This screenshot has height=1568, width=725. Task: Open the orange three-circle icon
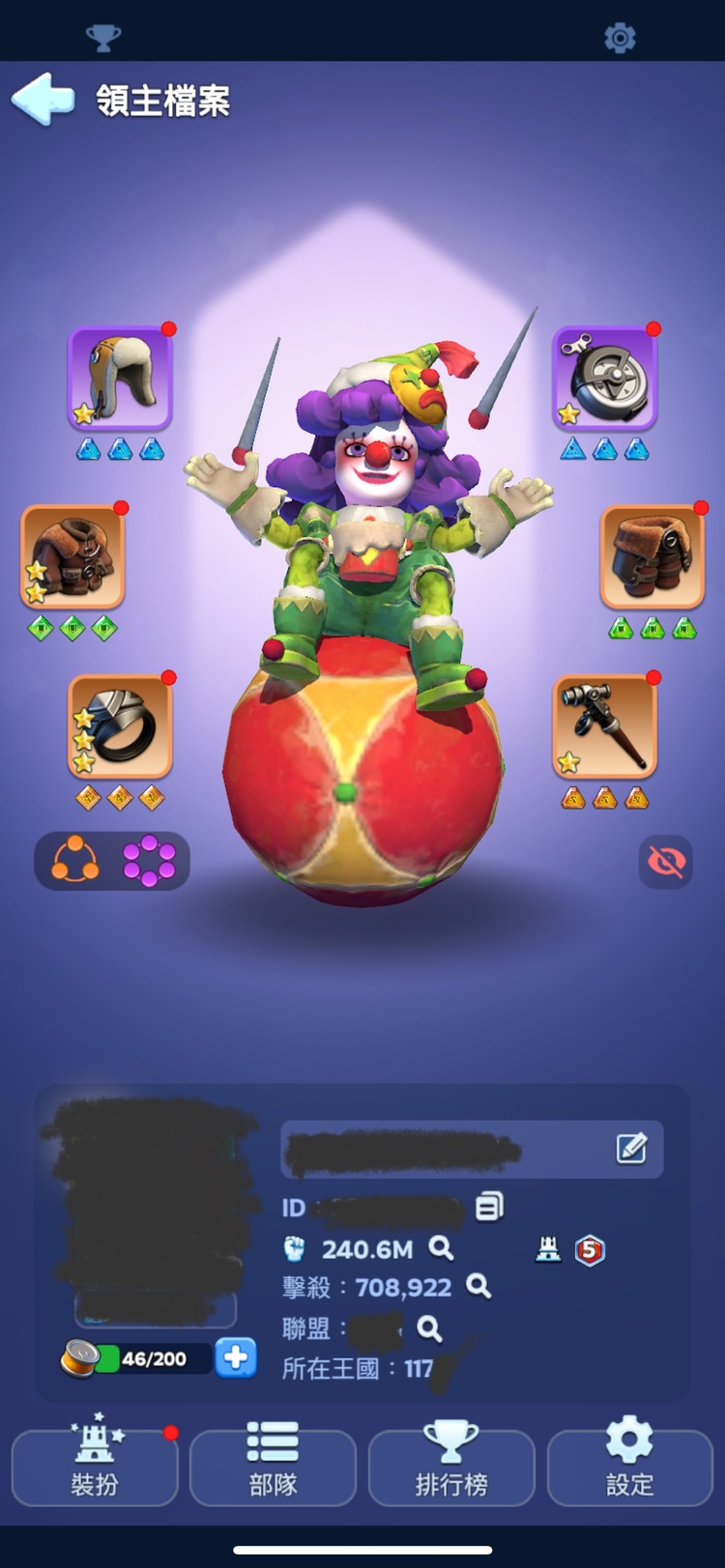(x=74, y=860)
